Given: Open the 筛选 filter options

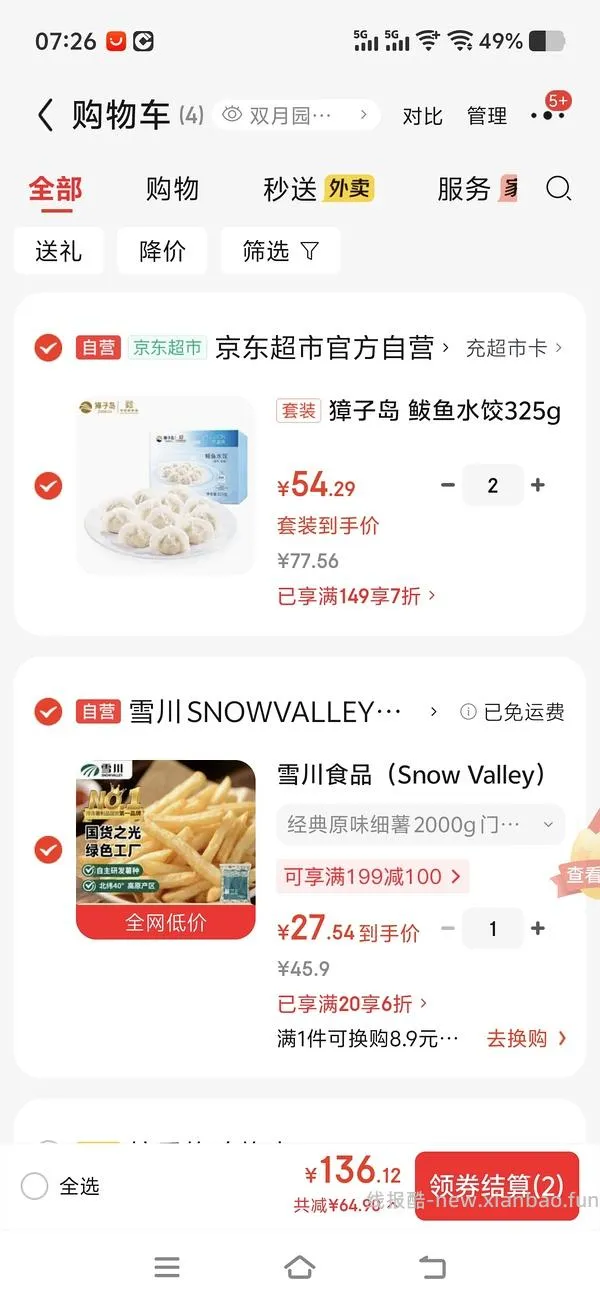Looking at the screenshot, I should [280, 251].
